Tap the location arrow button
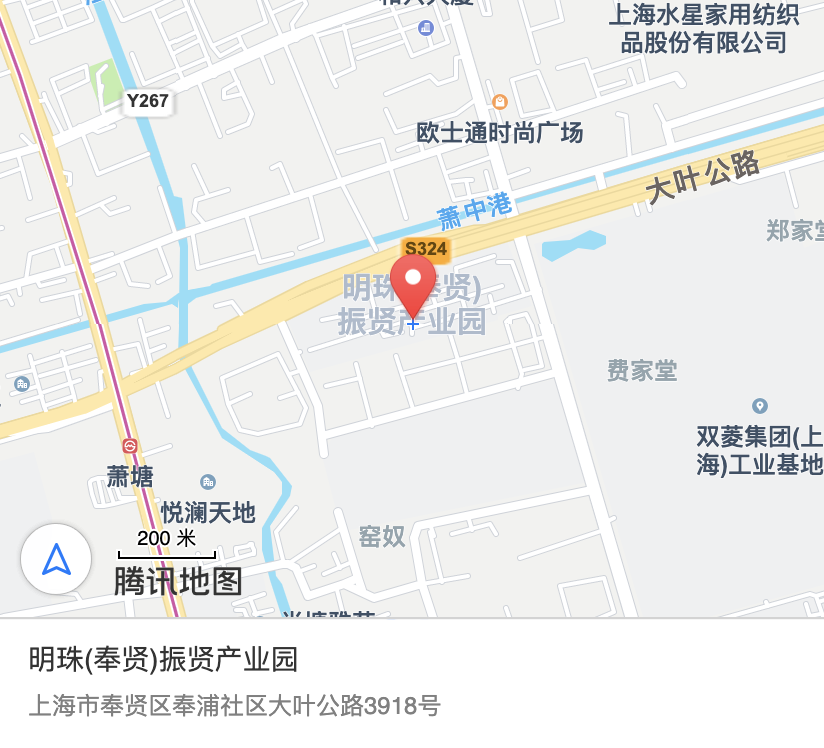This screenshot has width=824, height=748. (56, 559)
